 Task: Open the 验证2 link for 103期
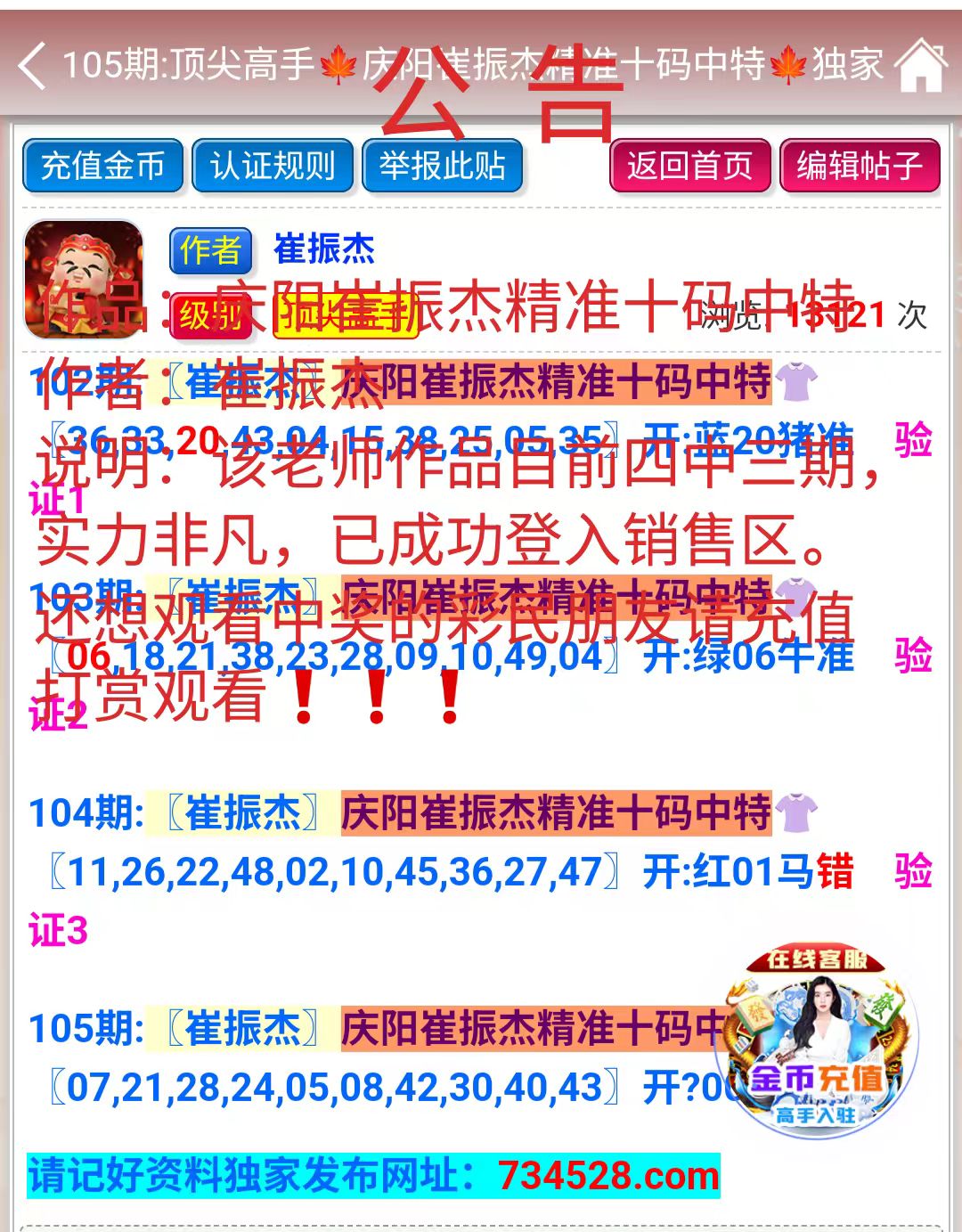tap(913, 657)
